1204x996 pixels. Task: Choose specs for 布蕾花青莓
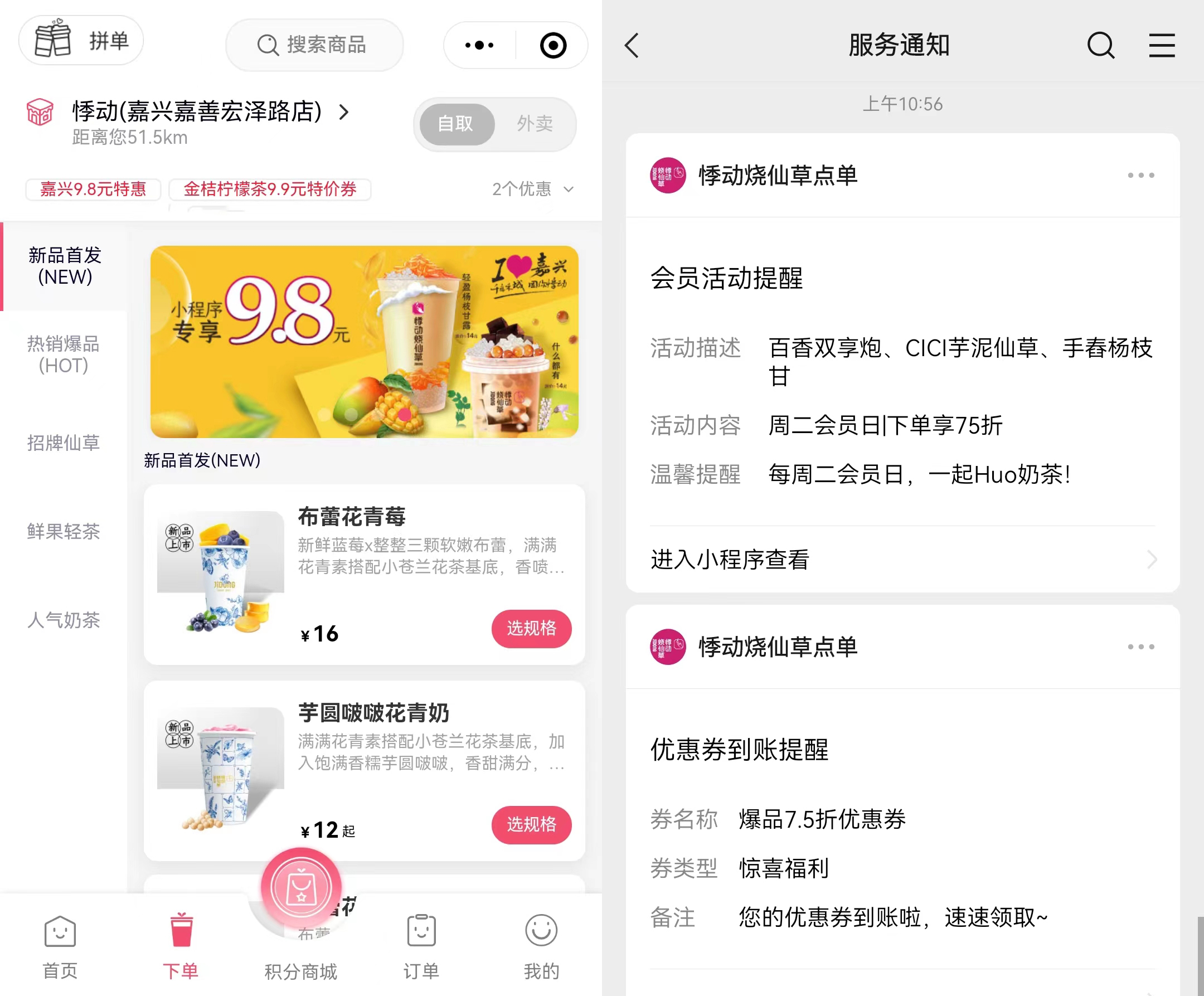[531, 629]
